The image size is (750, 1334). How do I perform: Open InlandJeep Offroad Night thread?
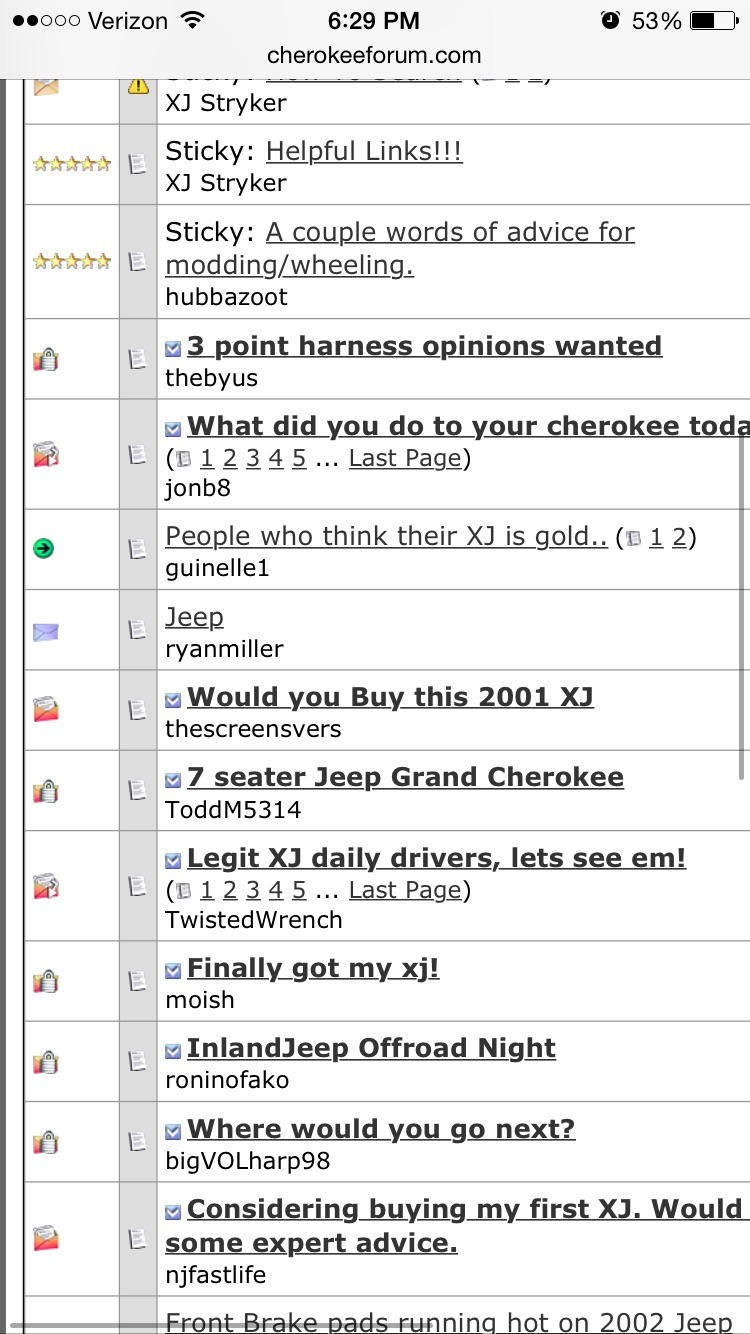click(x=371, y=1048)
